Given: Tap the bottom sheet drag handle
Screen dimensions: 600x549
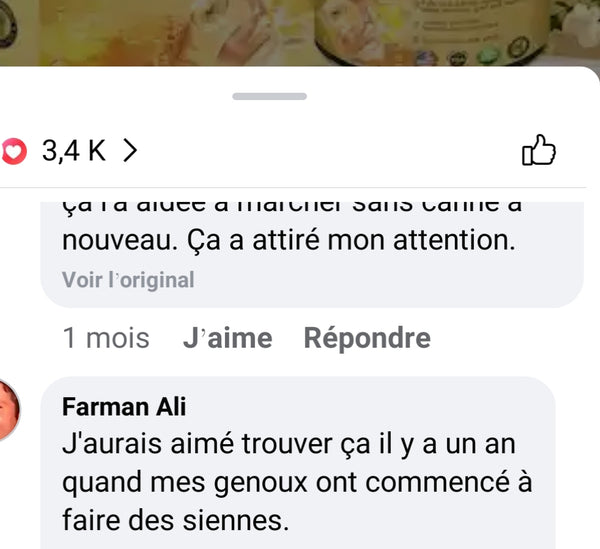Looking at the screenshot, I should (269, 96).
